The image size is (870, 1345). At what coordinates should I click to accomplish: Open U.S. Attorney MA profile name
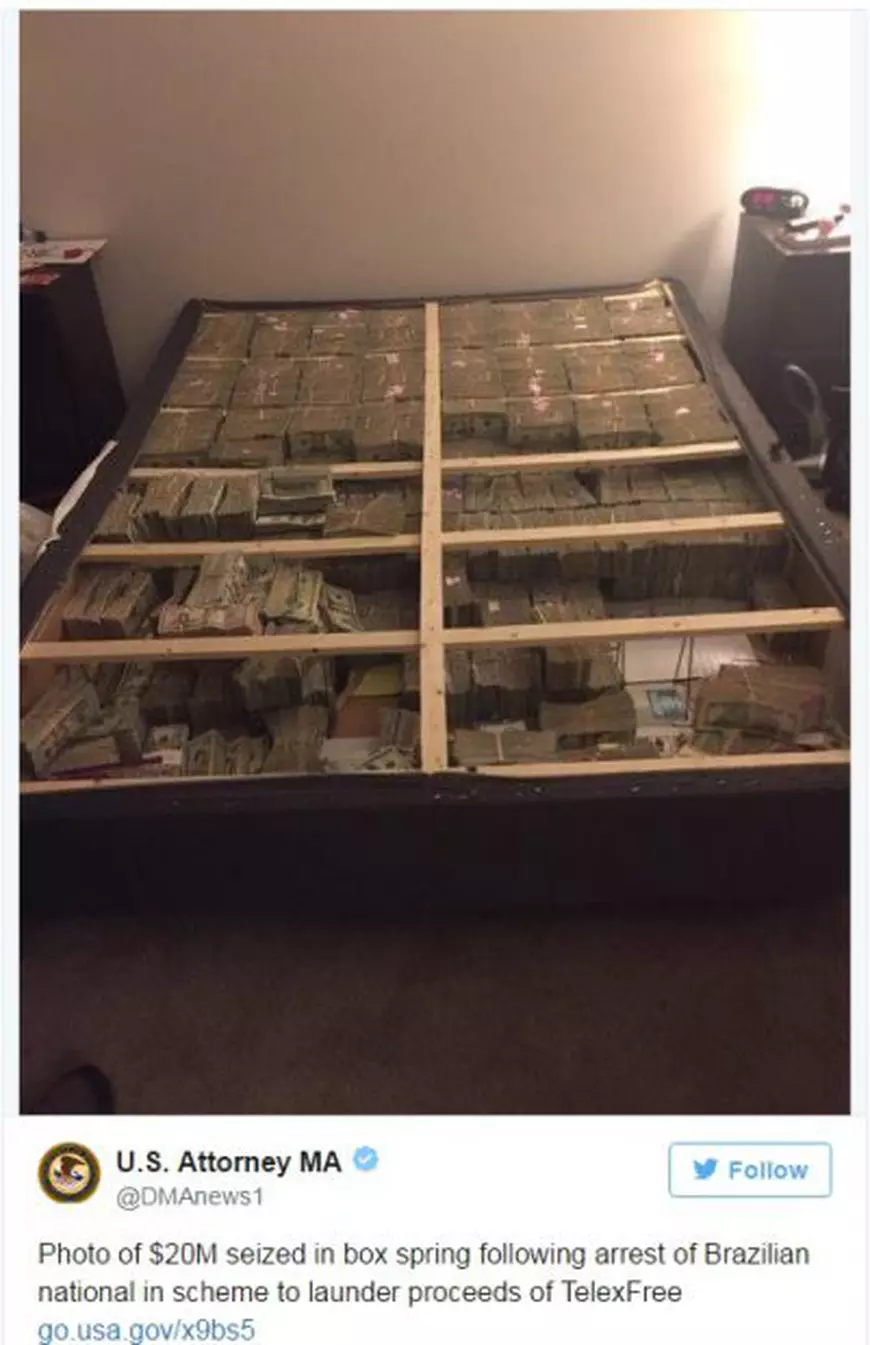229,1162
